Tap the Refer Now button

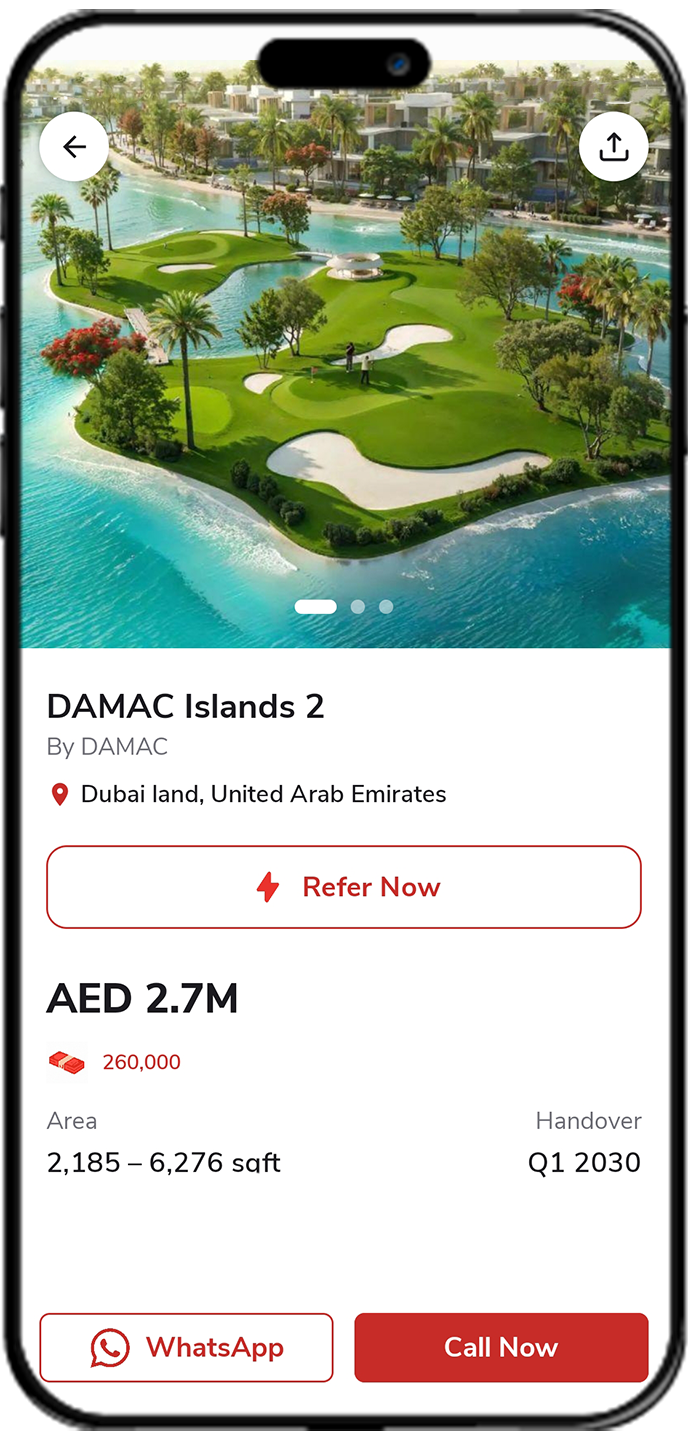click(343, 887)
